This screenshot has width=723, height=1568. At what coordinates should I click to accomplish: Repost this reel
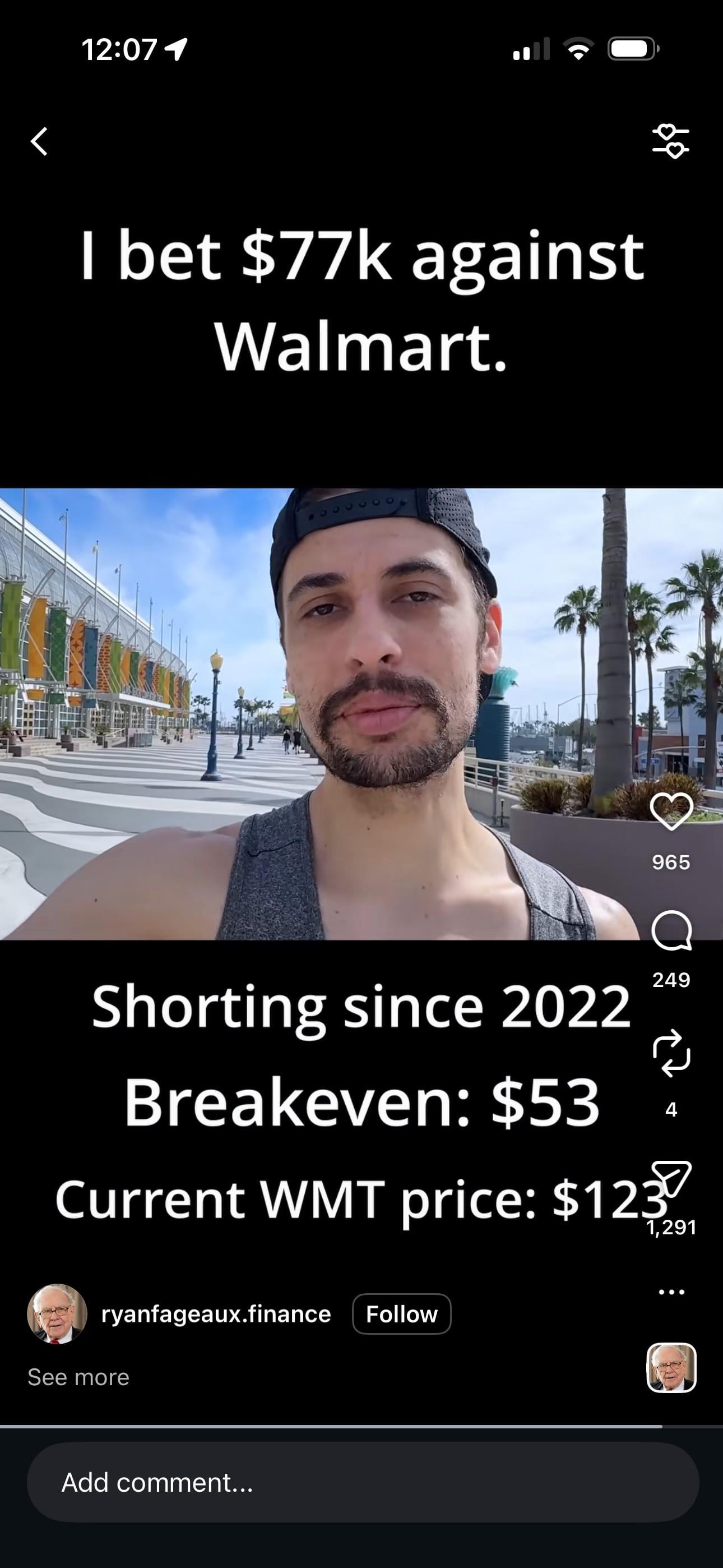tap(671, 1053)
